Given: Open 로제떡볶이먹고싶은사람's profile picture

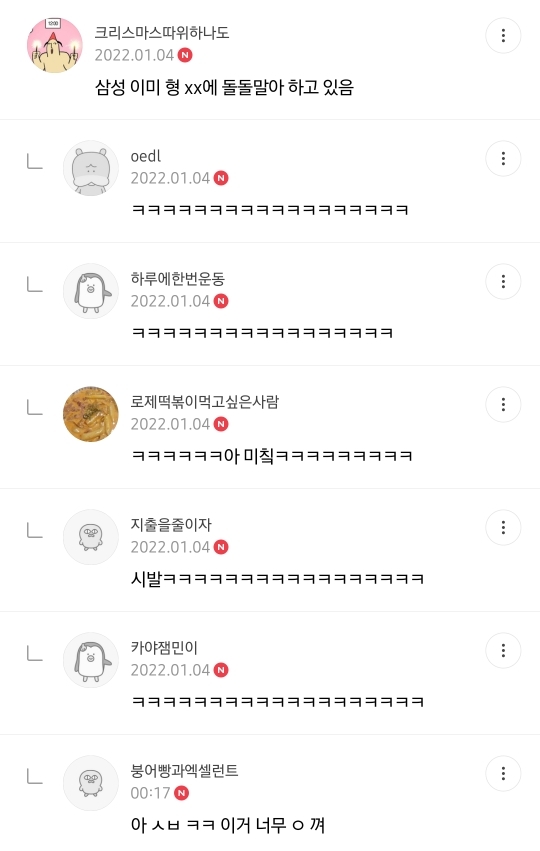Looking at the screenshot, I should point(91,414).
